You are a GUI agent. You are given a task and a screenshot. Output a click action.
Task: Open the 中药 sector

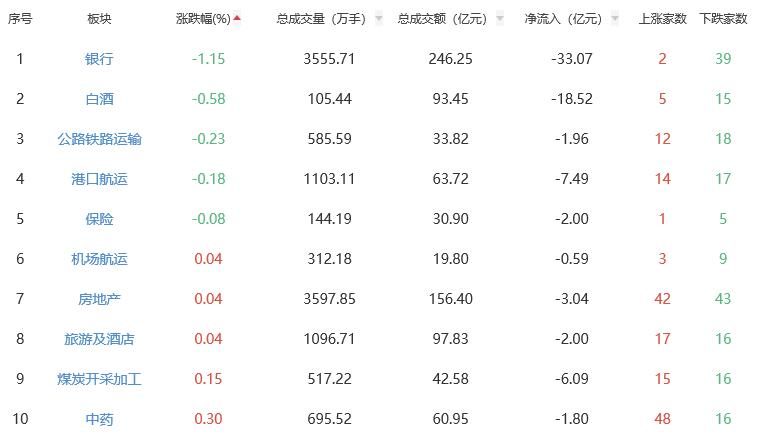pos(99,419)
